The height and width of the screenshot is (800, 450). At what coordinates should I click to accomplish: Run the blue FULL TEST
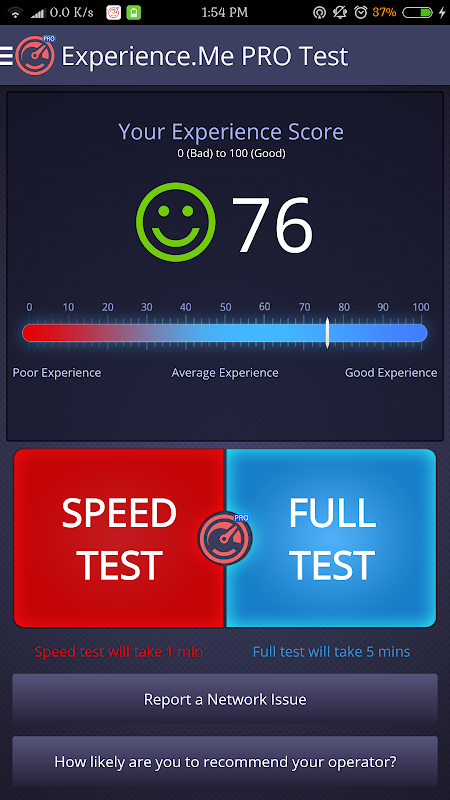[331, 538]
